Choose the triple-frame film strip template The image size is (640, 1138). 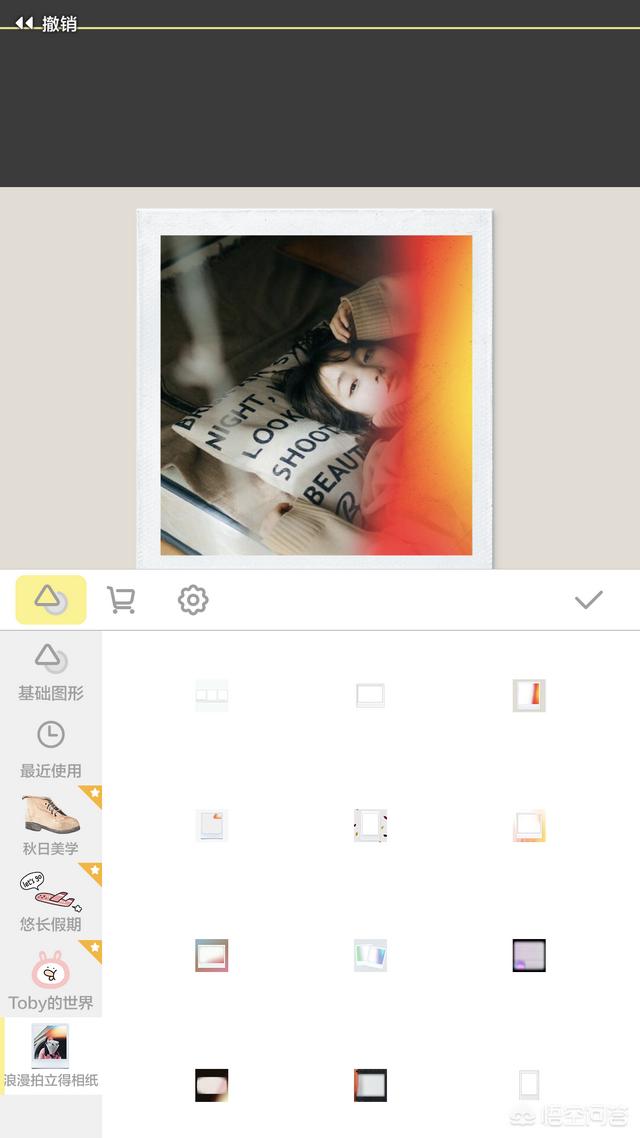(211, 695)
